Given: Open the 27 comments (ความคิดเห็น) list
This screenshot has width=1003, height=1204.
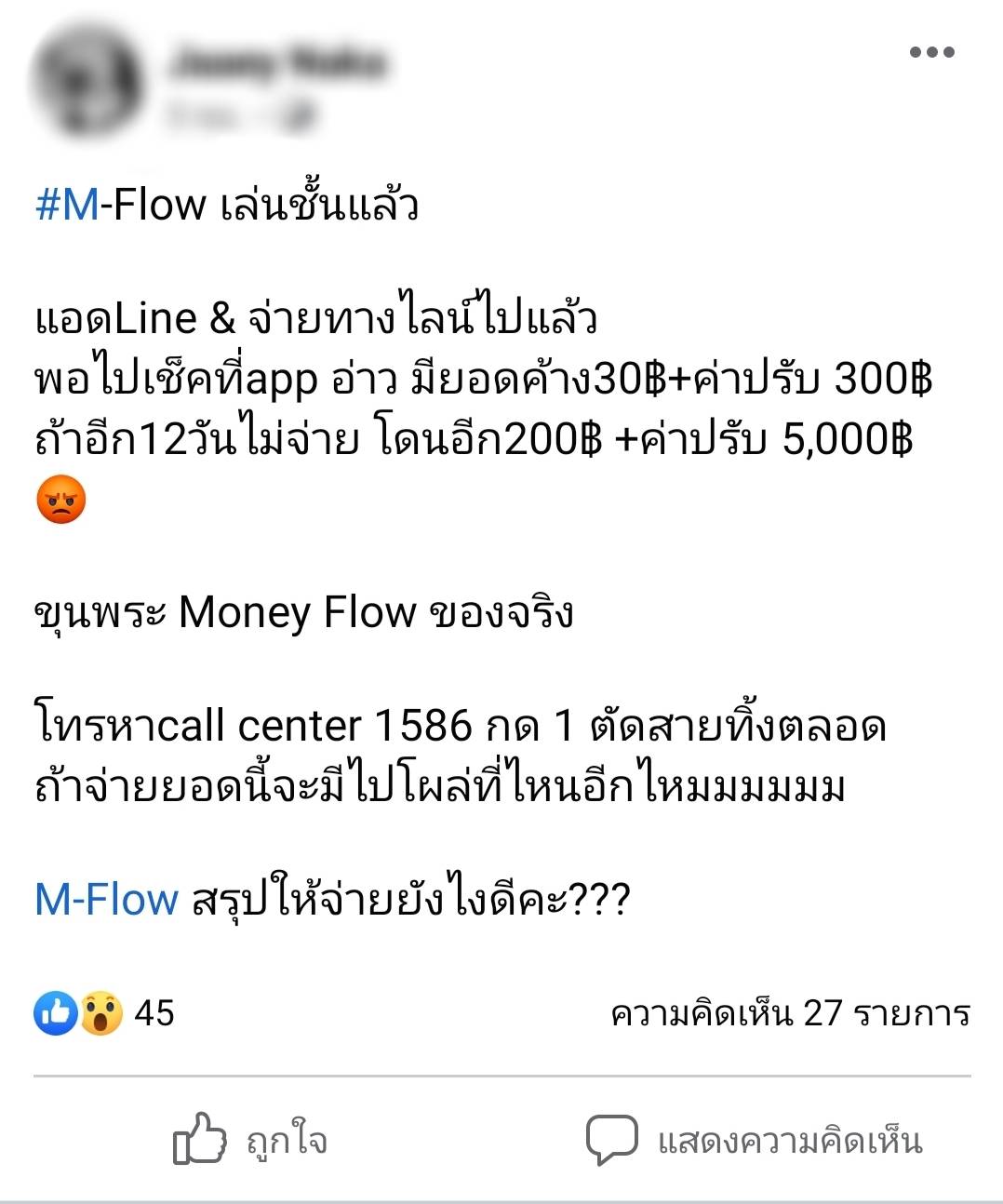Looking at the screenshot, I should (x=789, y=1013).
